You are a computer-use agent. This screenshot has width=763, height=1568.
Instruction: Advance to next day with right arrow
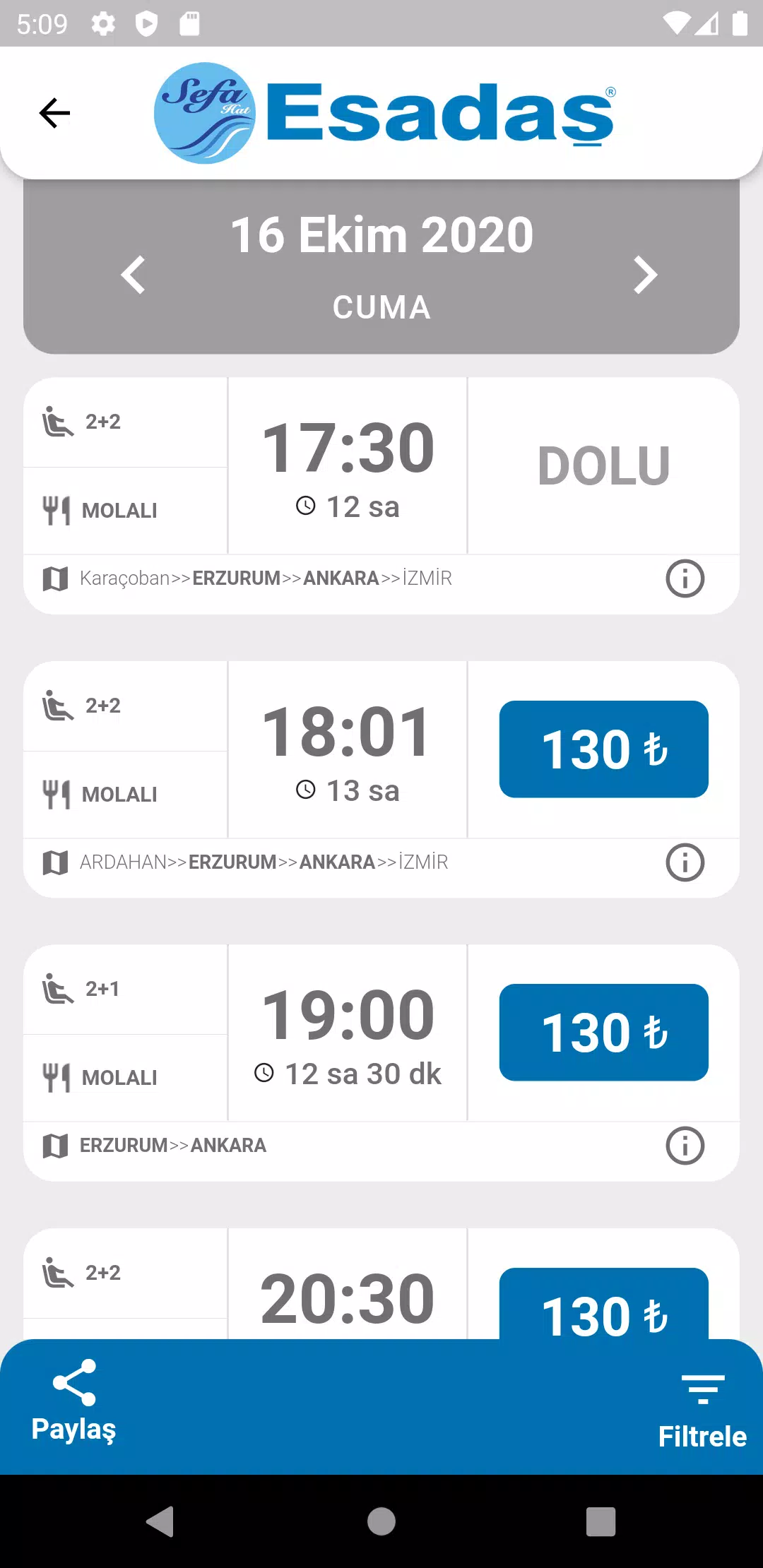(644, 274)
